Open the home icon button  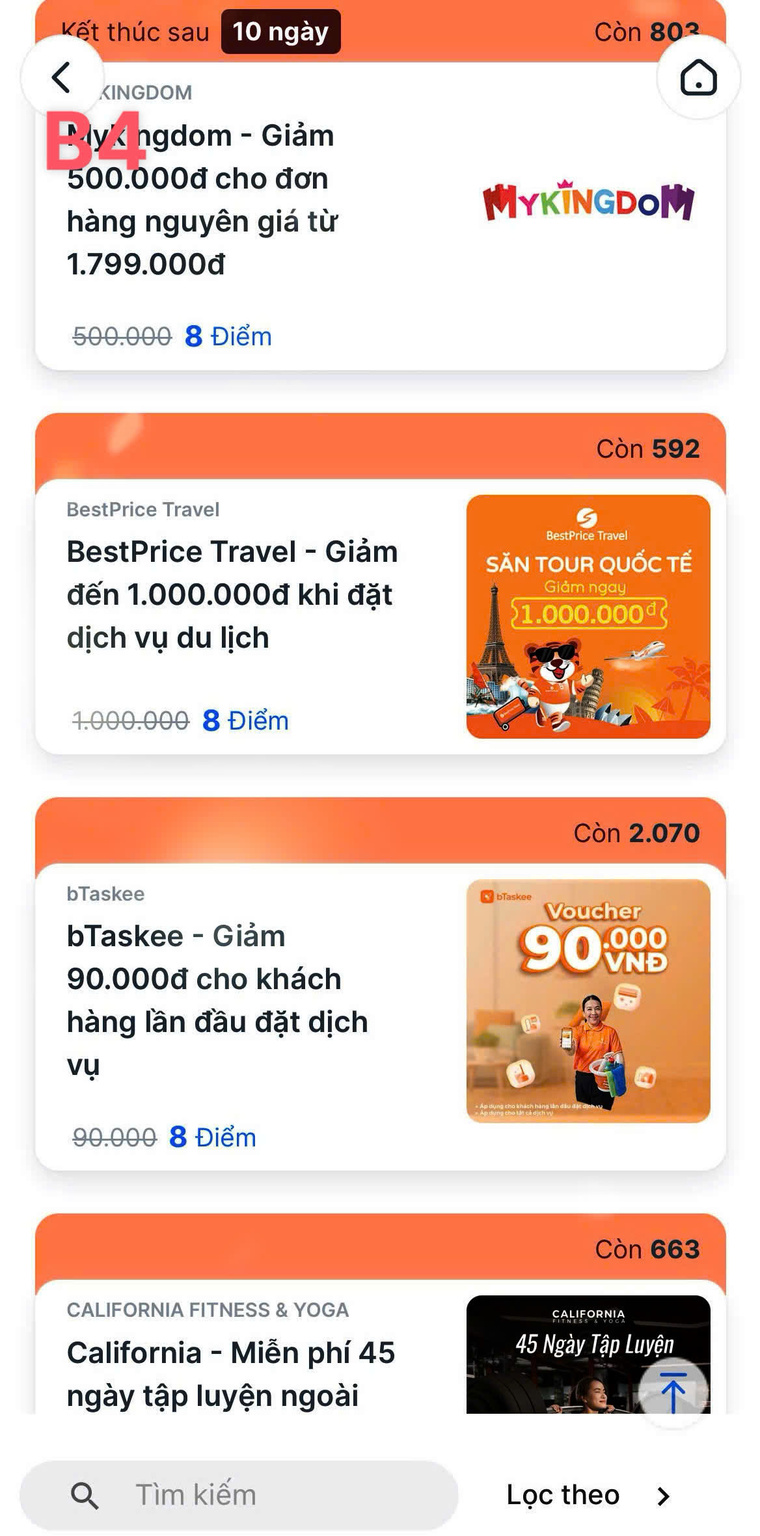(x=698, y=77)
